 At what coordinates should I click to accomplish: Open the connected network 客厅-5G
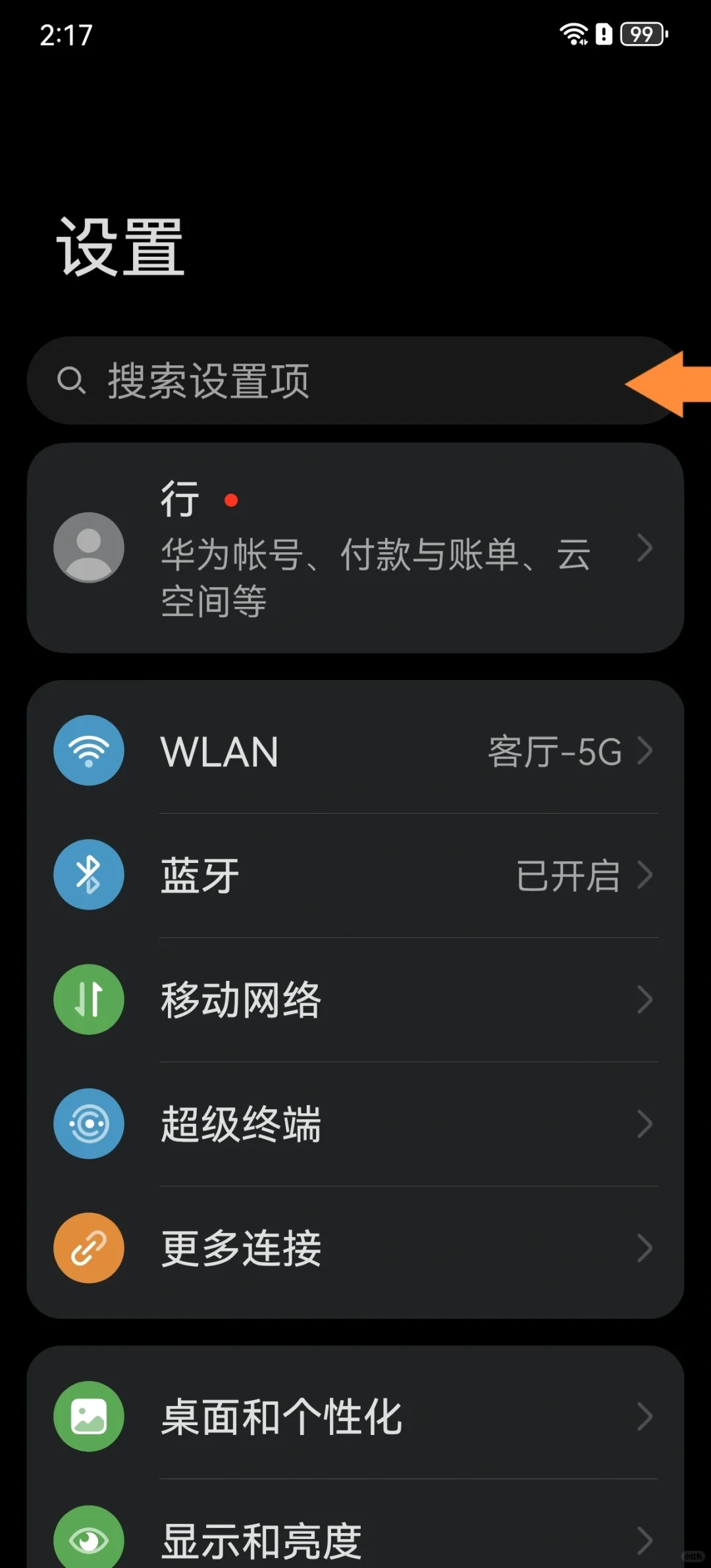[554, 752]
